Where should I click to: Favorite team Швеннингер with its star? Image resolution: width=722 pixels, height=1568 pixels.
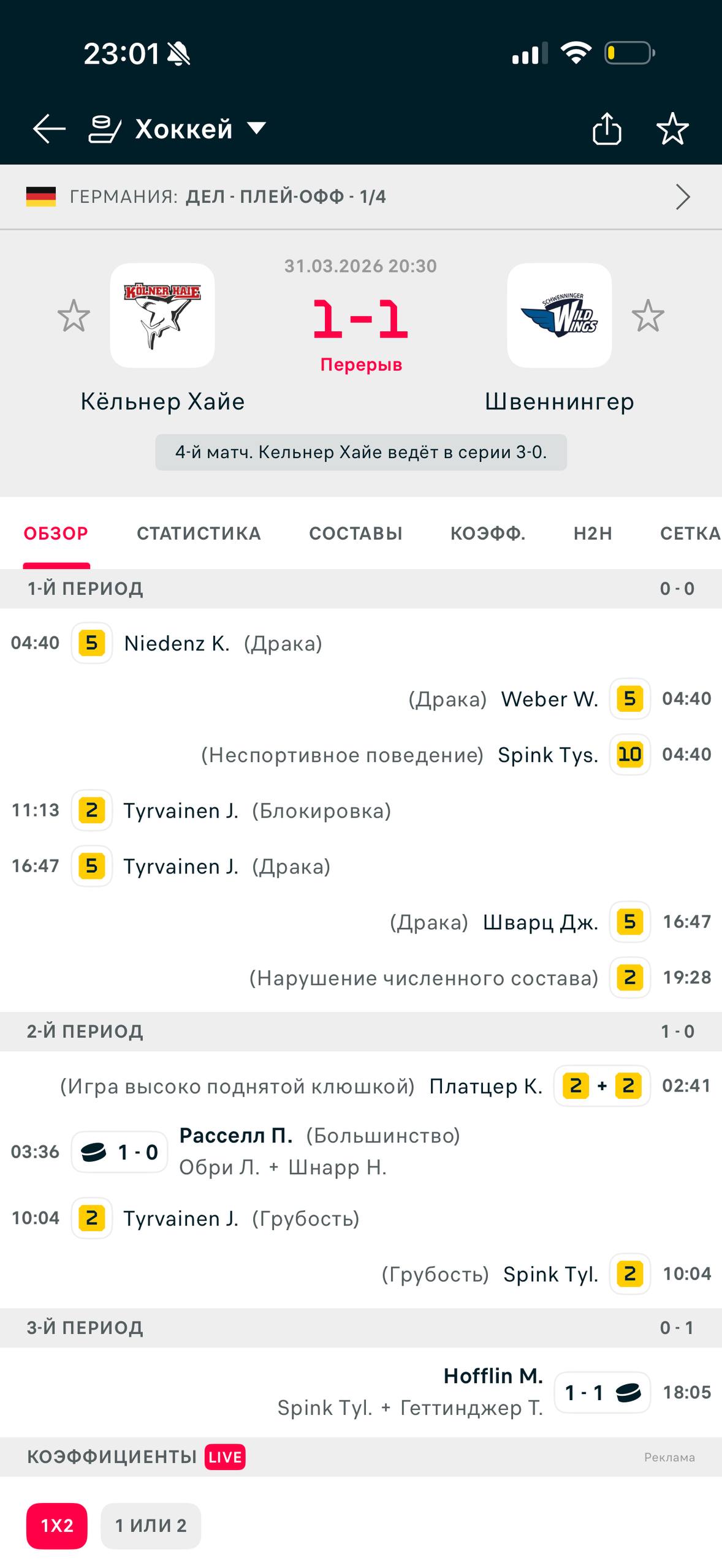(x=648, y=316)
